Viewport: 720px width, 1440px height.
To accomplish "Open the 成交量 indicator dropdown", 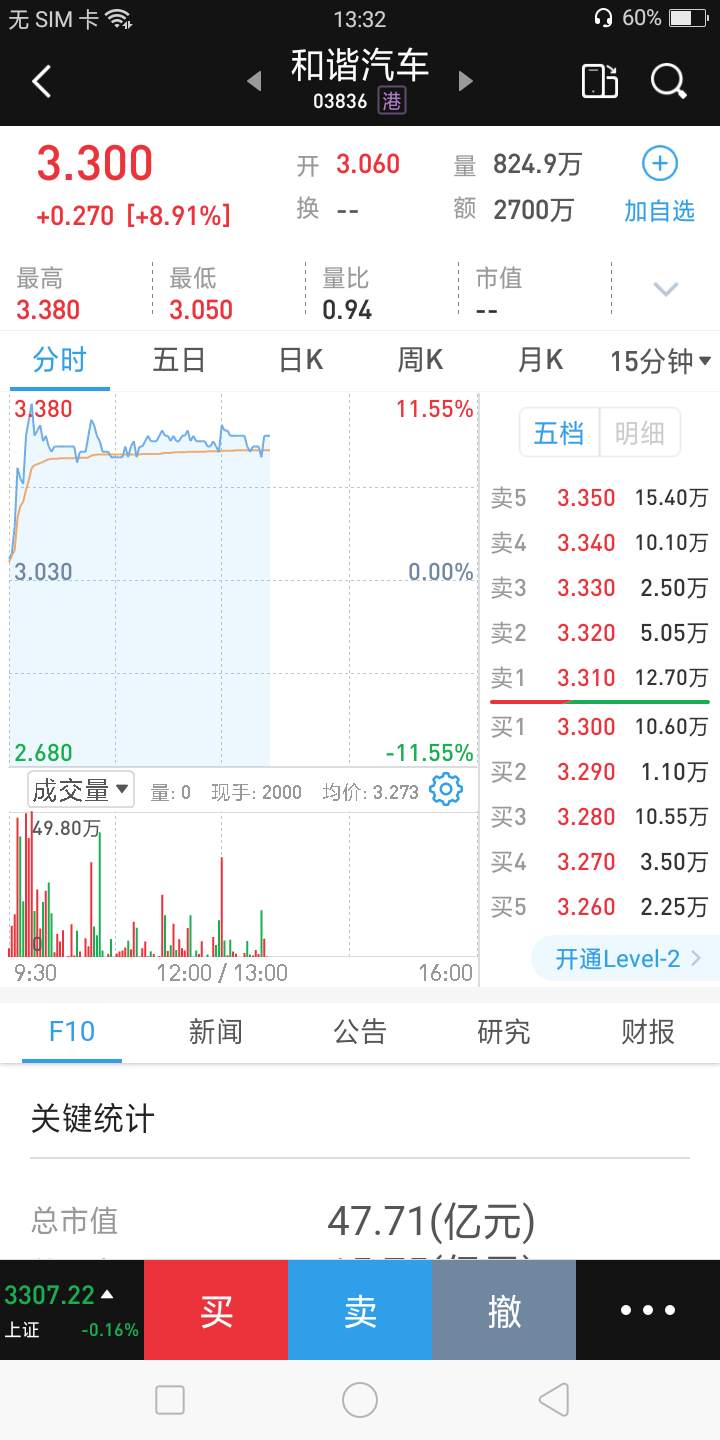I will [80, 790].
